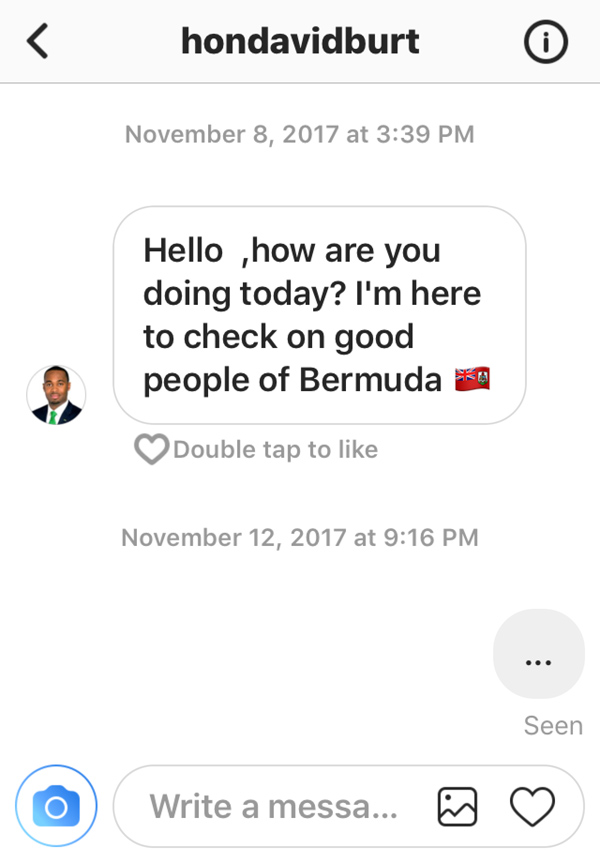Open conversation details info icon

click(x=546, y=42)
